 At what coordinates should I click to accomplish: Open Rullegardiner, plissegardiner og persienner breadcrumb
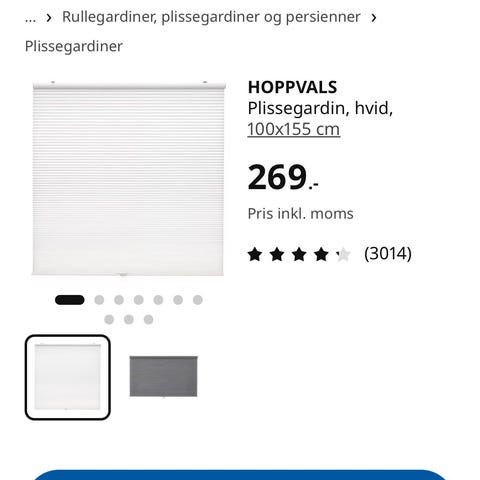pos(211,17)
